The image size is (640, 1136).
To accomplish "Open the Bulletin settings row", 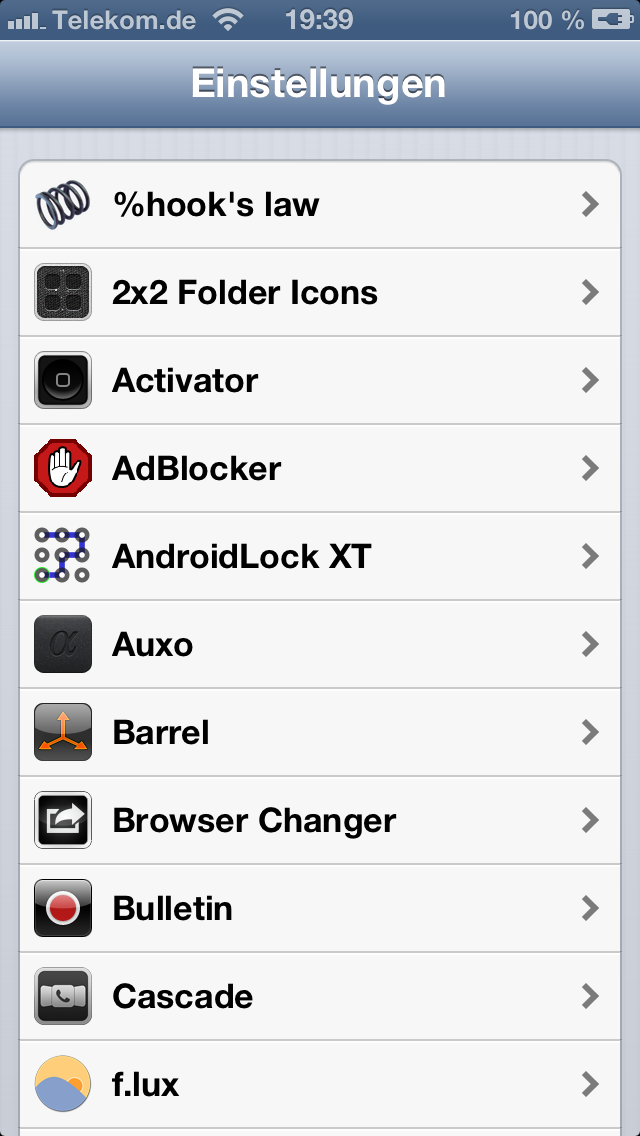I will tap(320, 909).
